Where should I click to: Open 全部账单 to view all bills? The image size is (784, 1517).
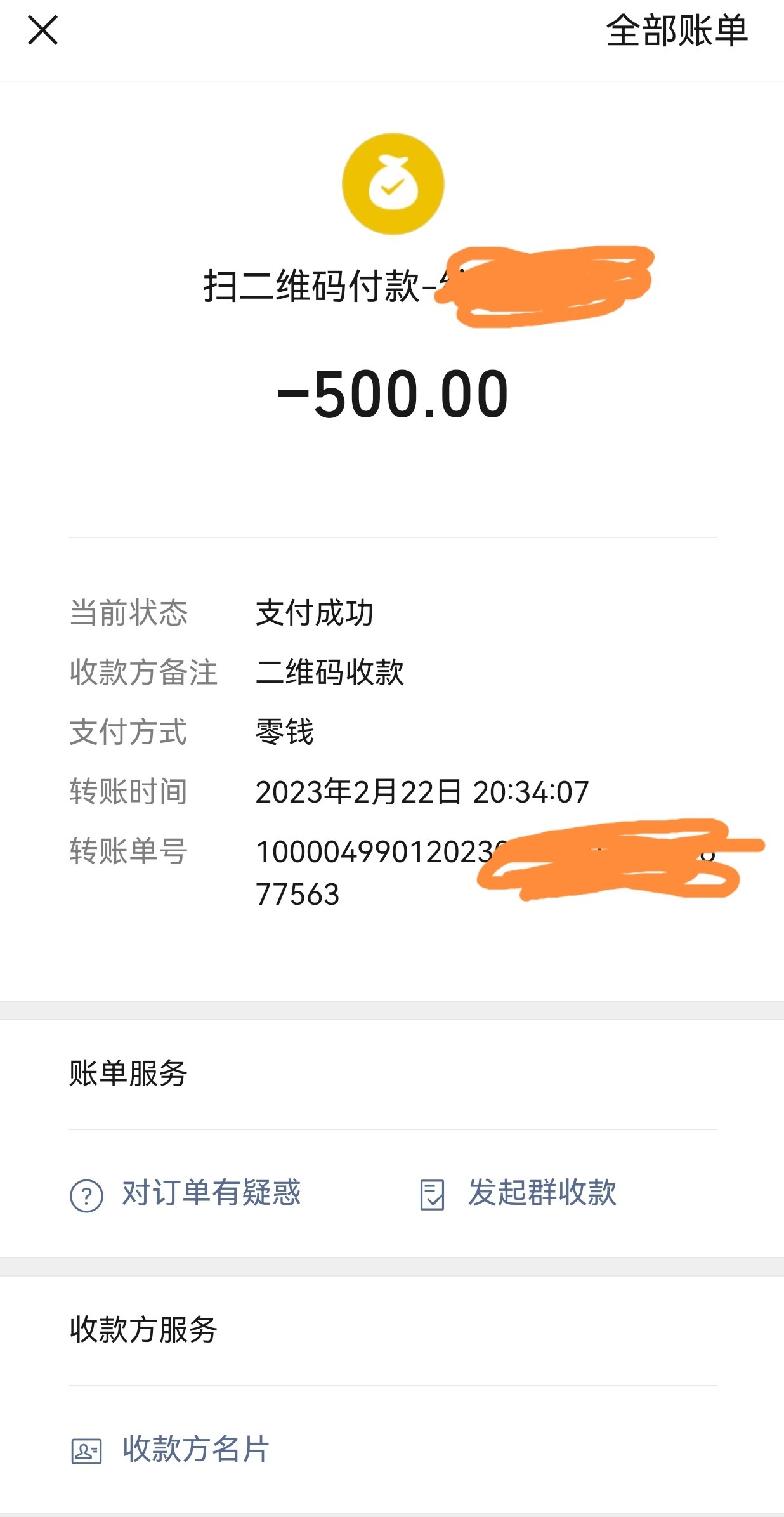click(676, 30)
